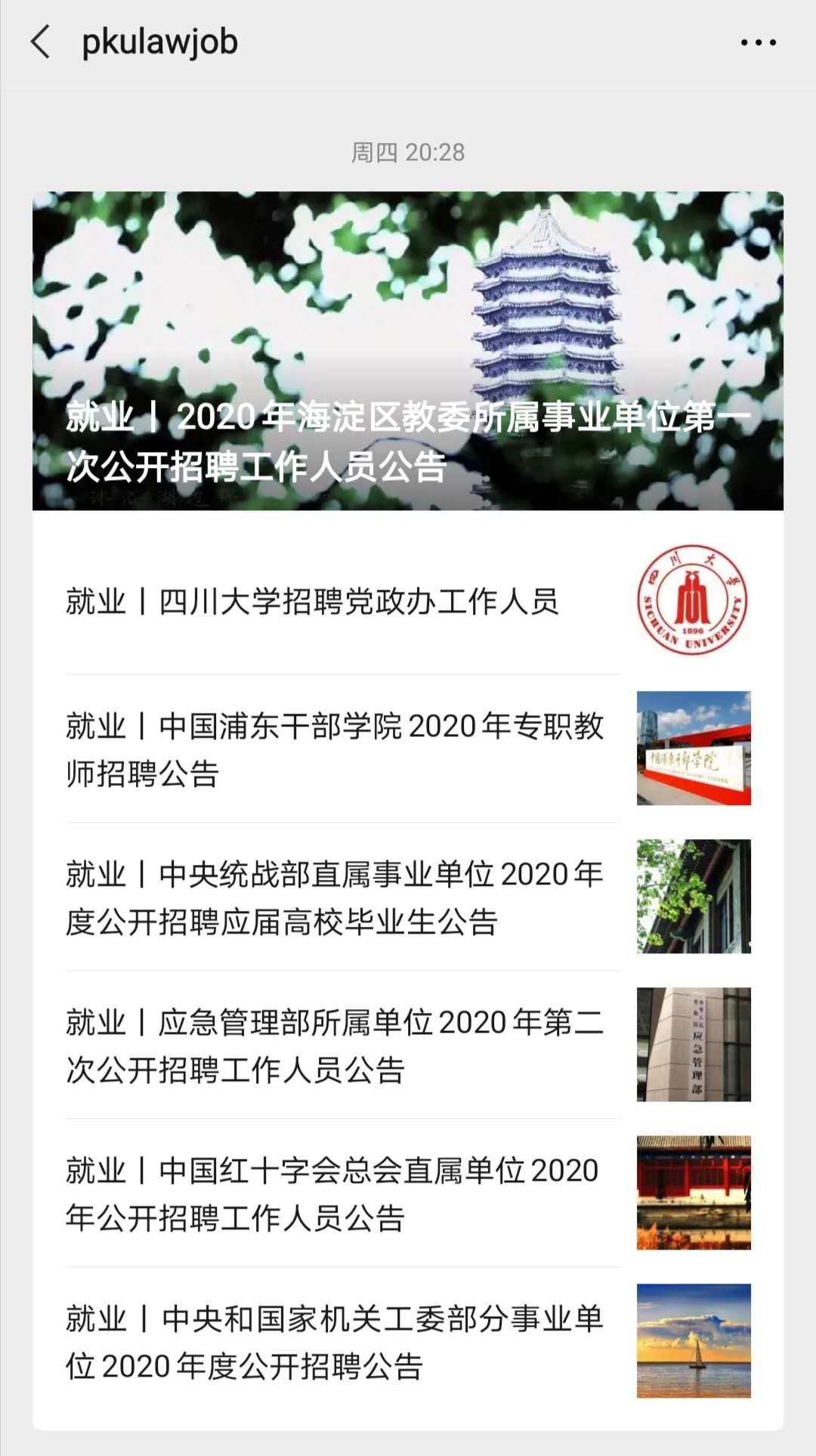Select the 中央和国家机关工委 recruitment post

[x=335, y=1342]
